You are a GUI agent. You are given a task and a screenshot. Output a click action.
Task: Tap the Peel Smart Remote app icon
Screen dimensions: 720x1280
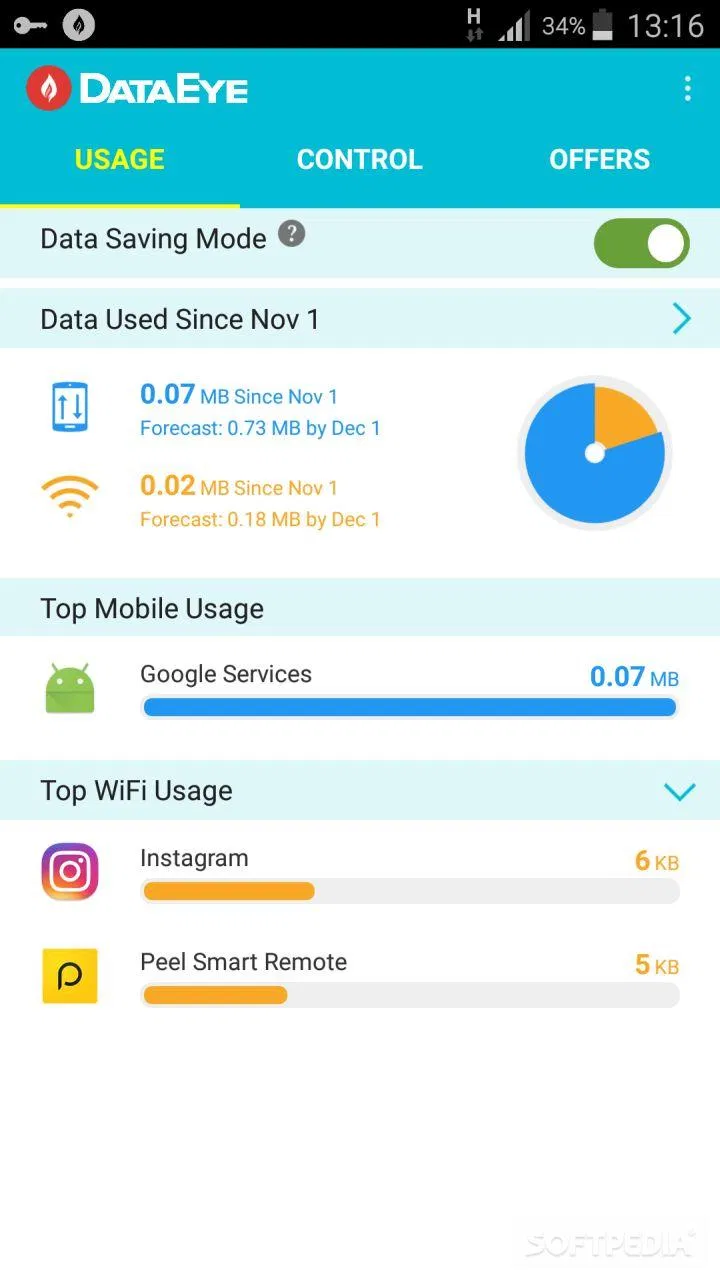(69, 976)
